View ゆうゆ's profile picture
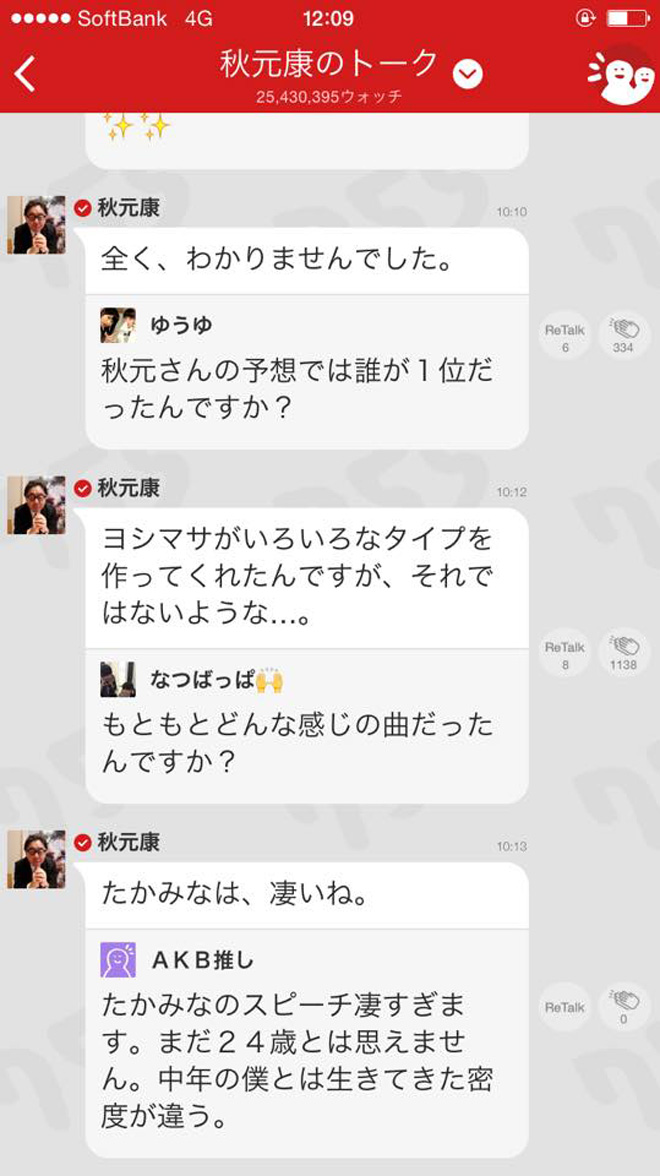 [118, 325]
